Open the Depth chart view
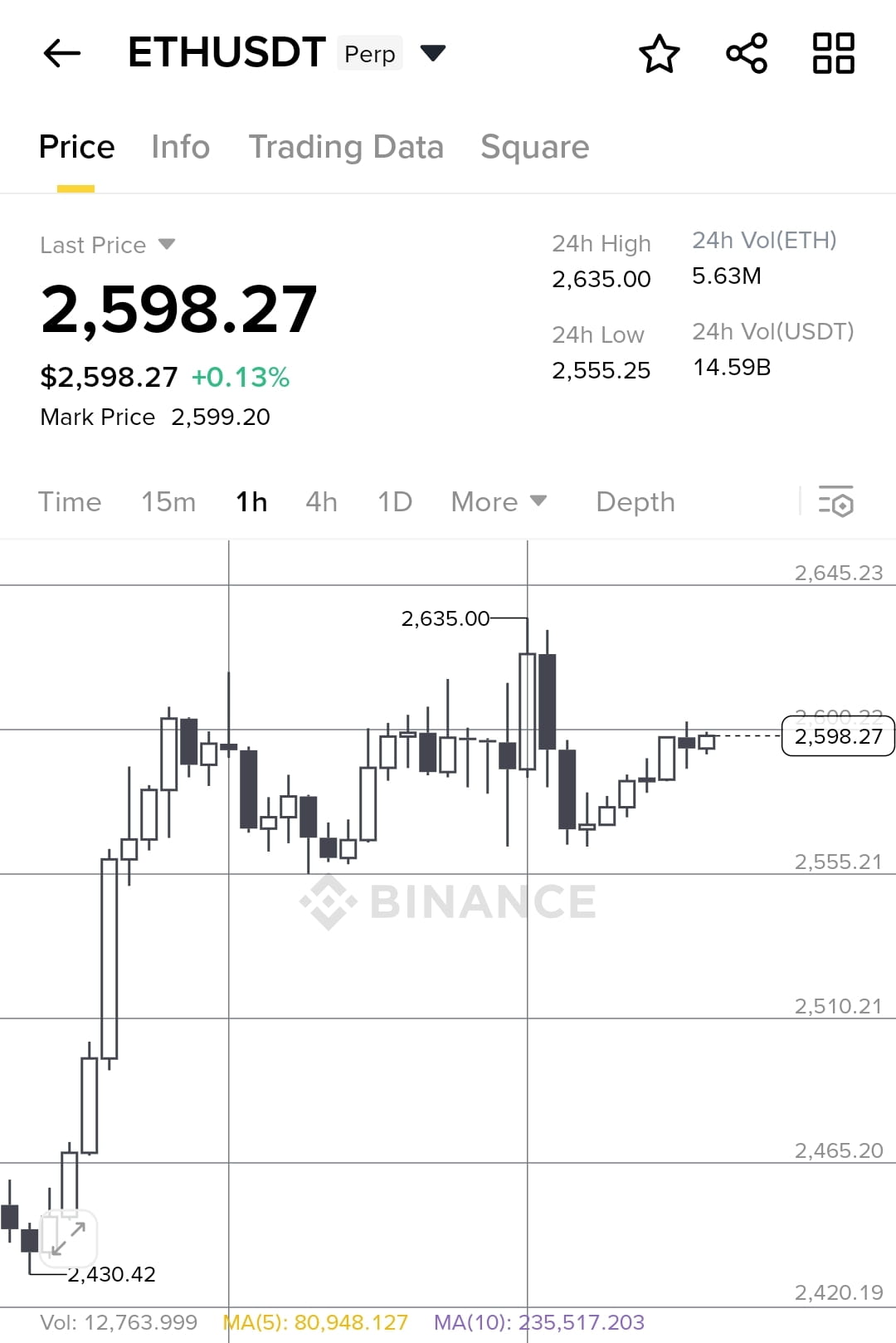Viewport: 896px width, 1343px height. 635,502
